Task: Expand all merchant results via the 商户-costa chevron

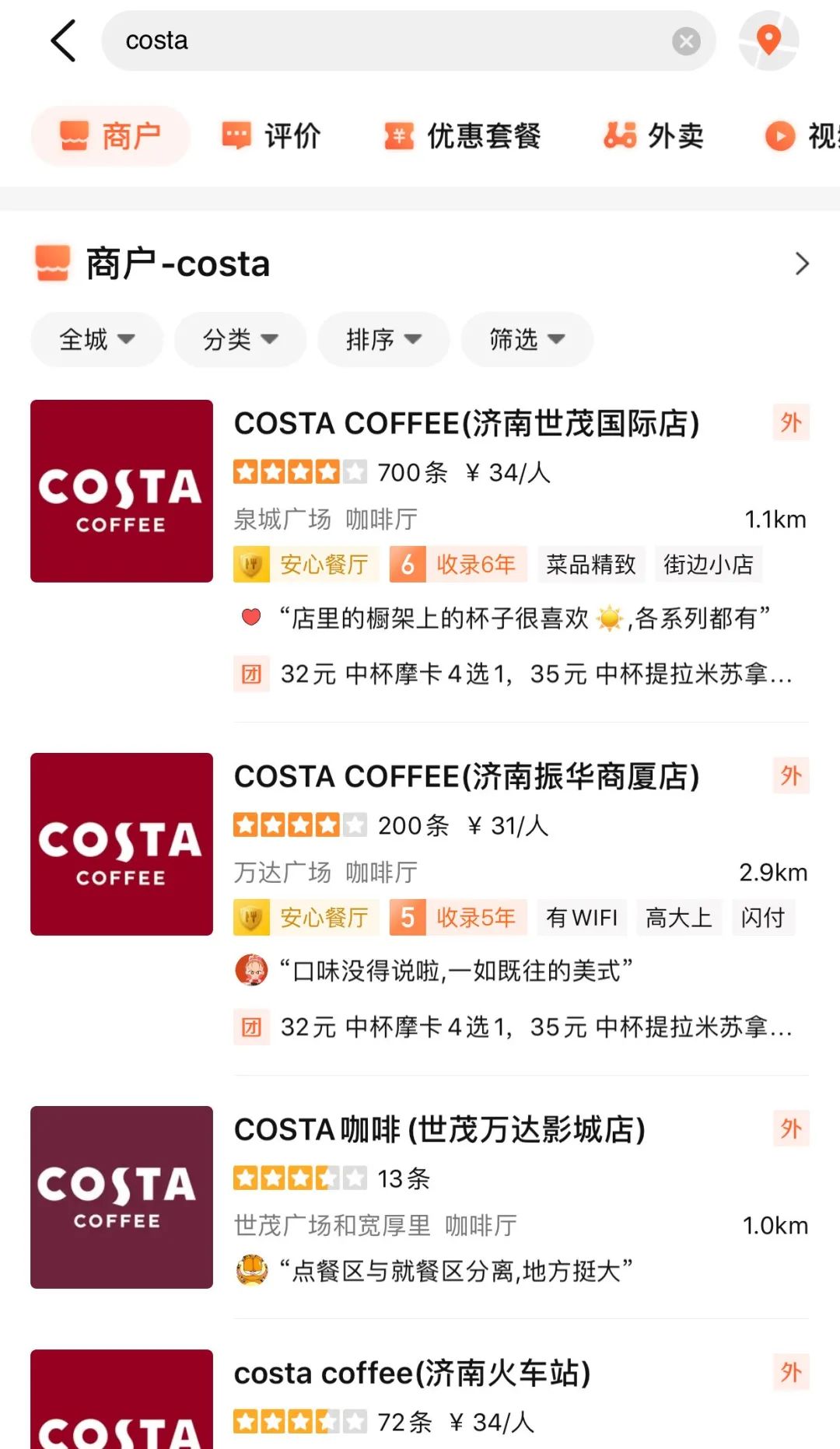Action: pos(803,264)
